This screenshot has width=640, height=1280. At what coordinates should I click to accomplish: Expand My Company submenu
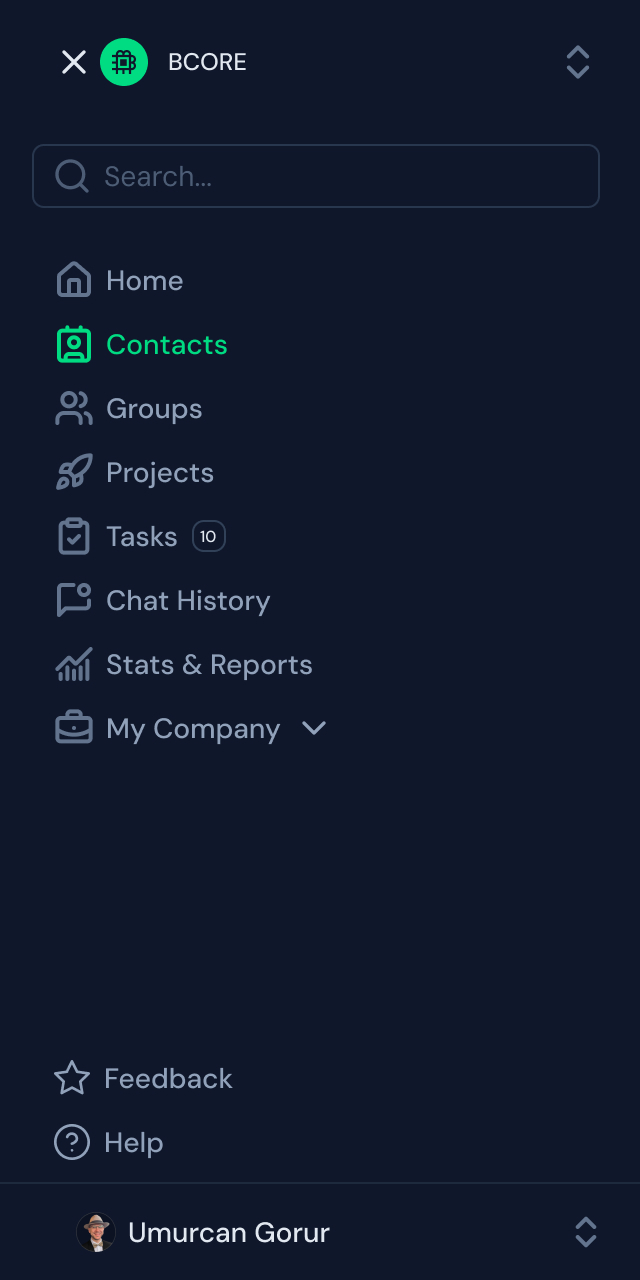pos(313,728)
